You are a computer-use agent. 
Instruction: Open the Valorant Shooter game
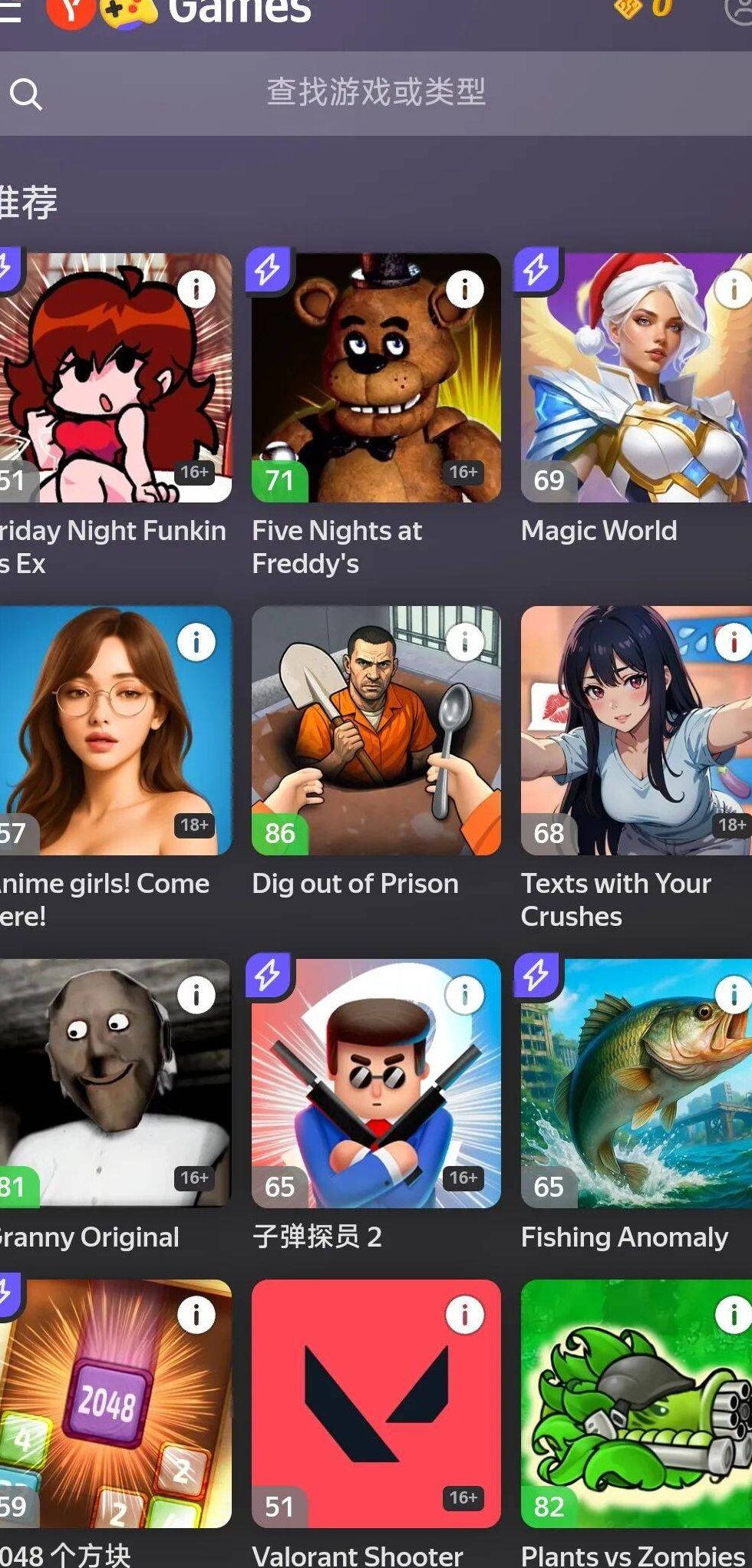376,1403
